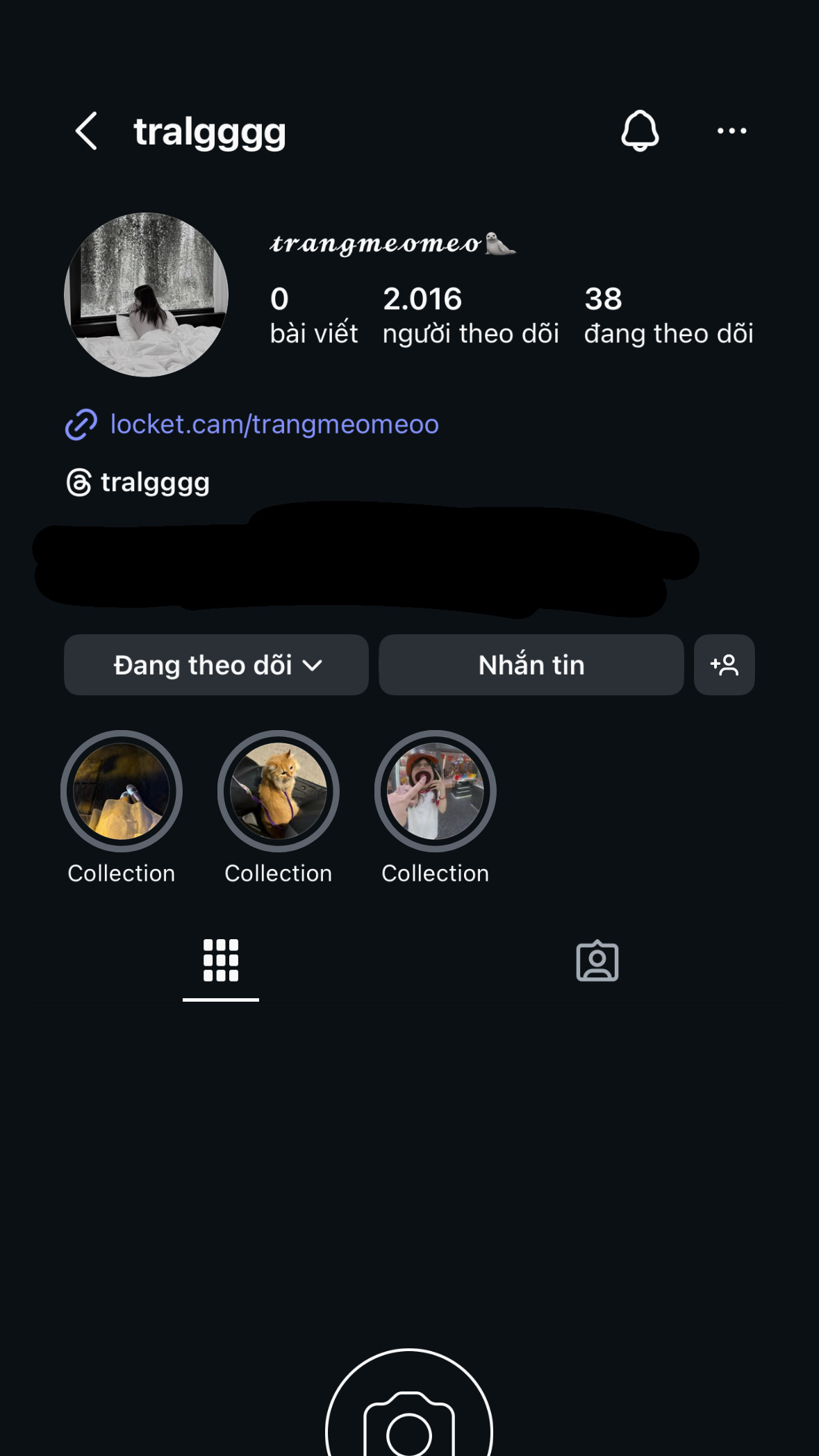Open the notifications bell for tralgggg

pos(639,131)
